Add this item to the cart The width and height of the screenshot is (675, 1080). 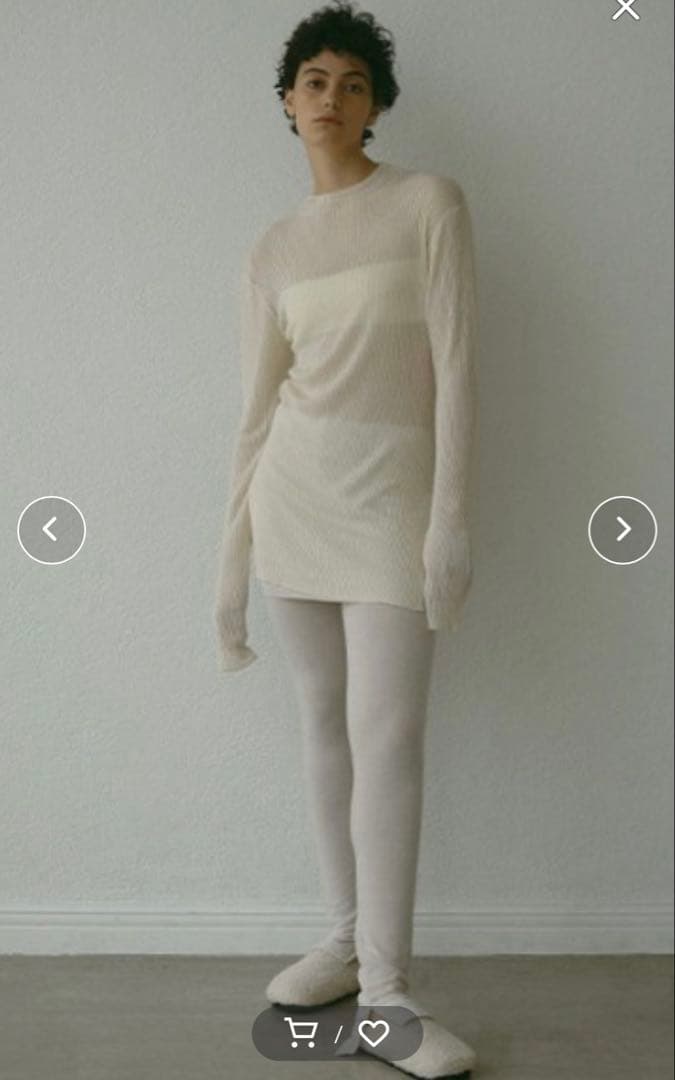click(301, 1033)
